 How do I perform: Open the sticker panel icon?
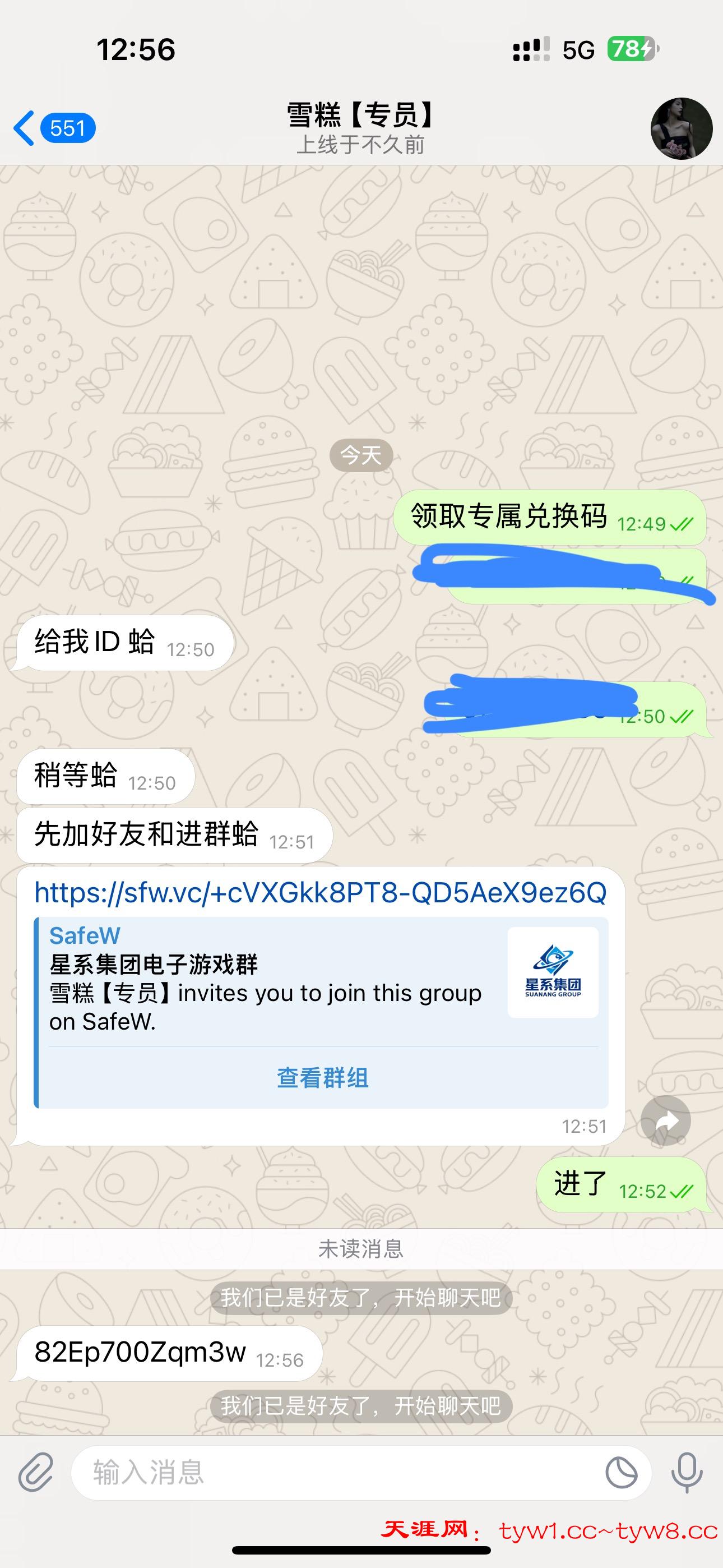pyautogui.click(x=622, y=1473)
